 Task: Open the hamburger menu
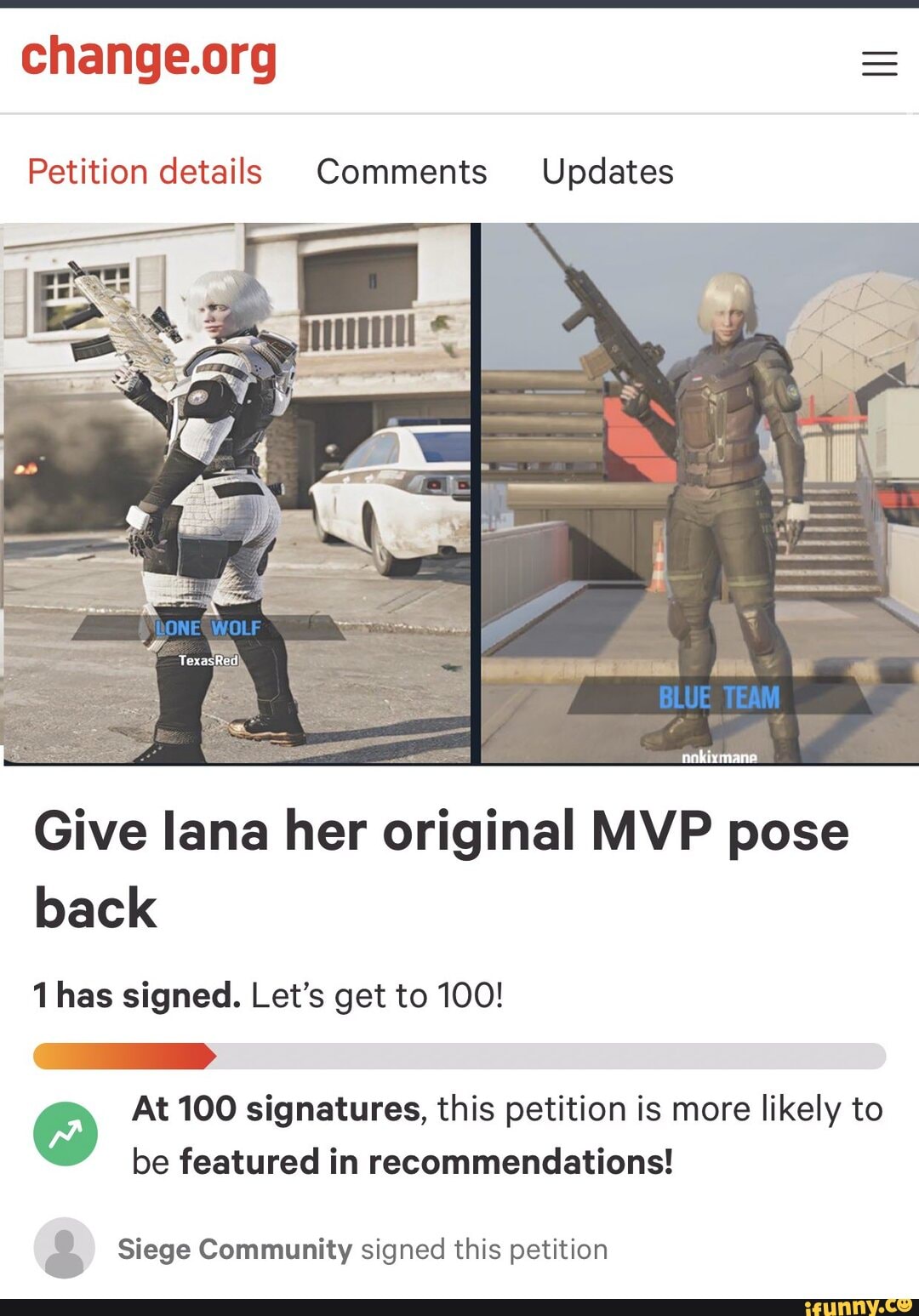pos(879,63)
